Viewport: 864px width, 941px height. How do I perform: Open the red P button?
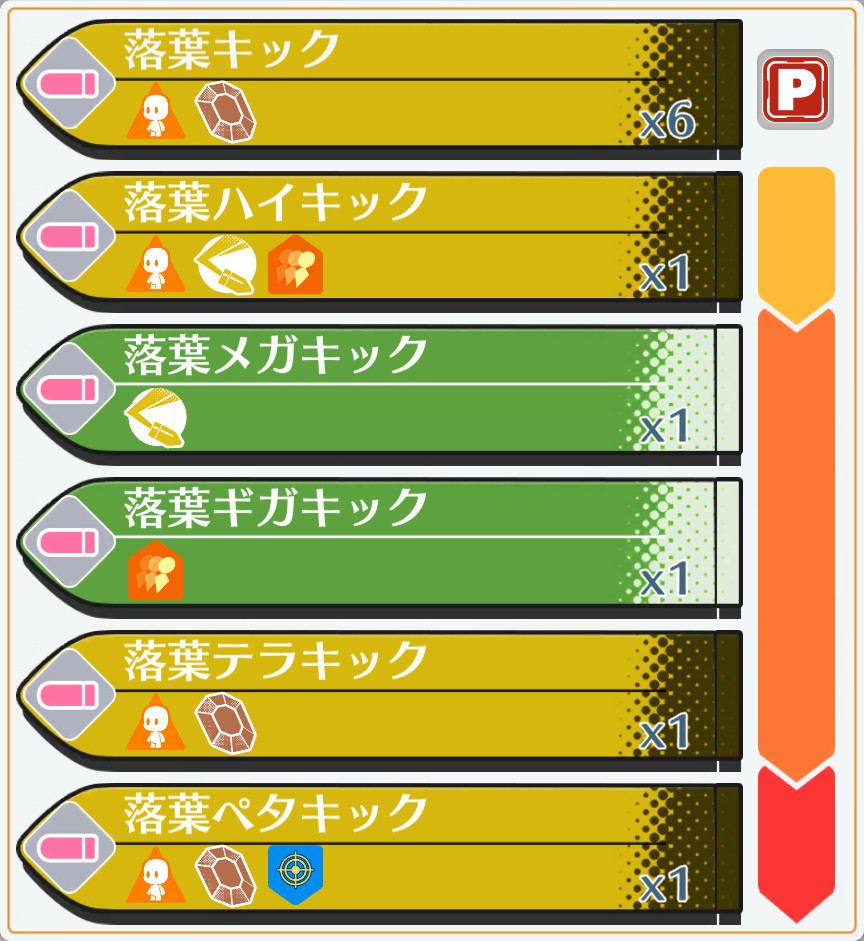(x=795, y=90)
